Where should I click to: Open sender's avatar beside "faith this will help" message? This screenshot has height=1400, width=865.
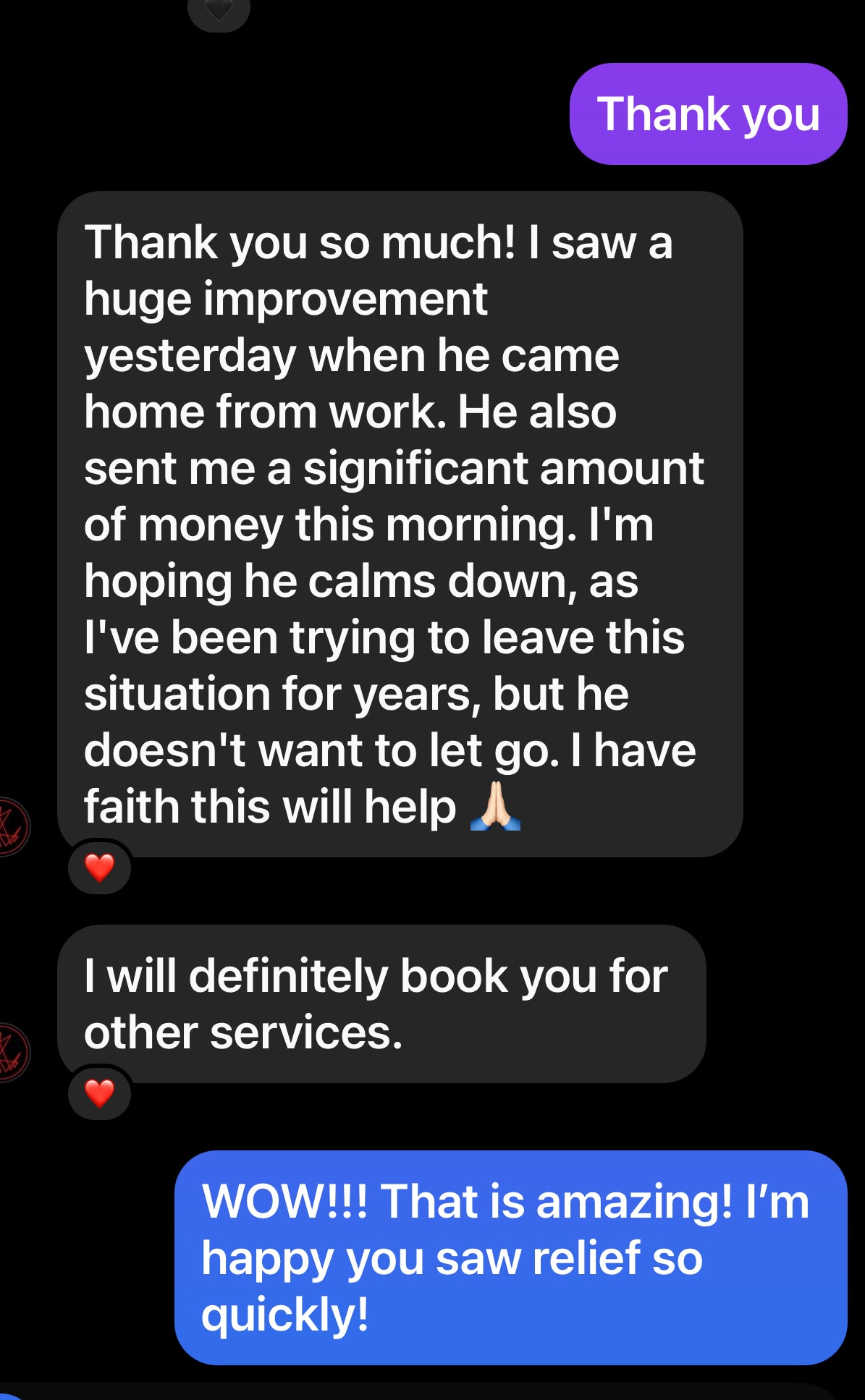11,827
